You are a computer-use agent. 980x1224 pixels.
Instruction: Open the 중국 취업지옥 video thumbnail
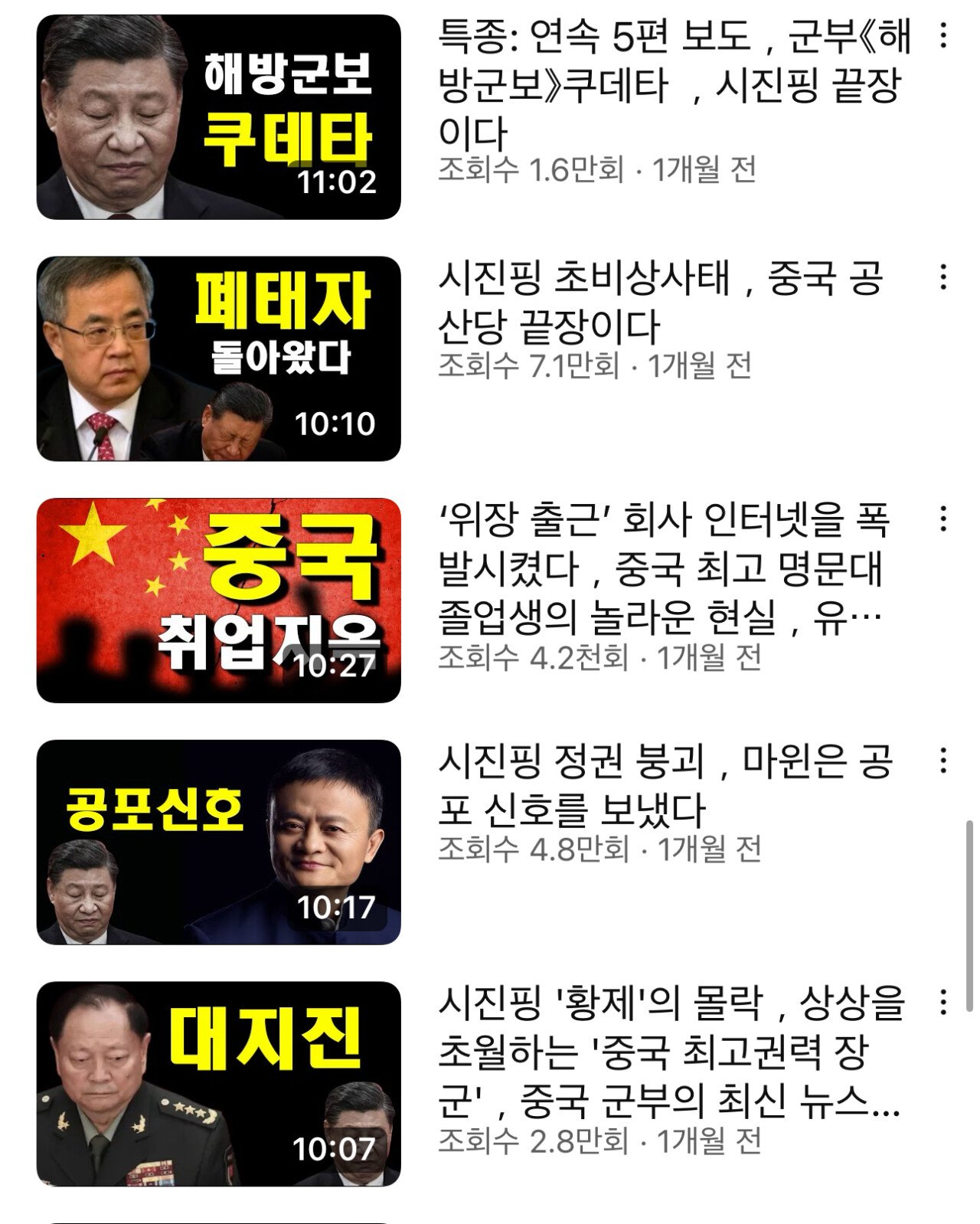[218, 601]
